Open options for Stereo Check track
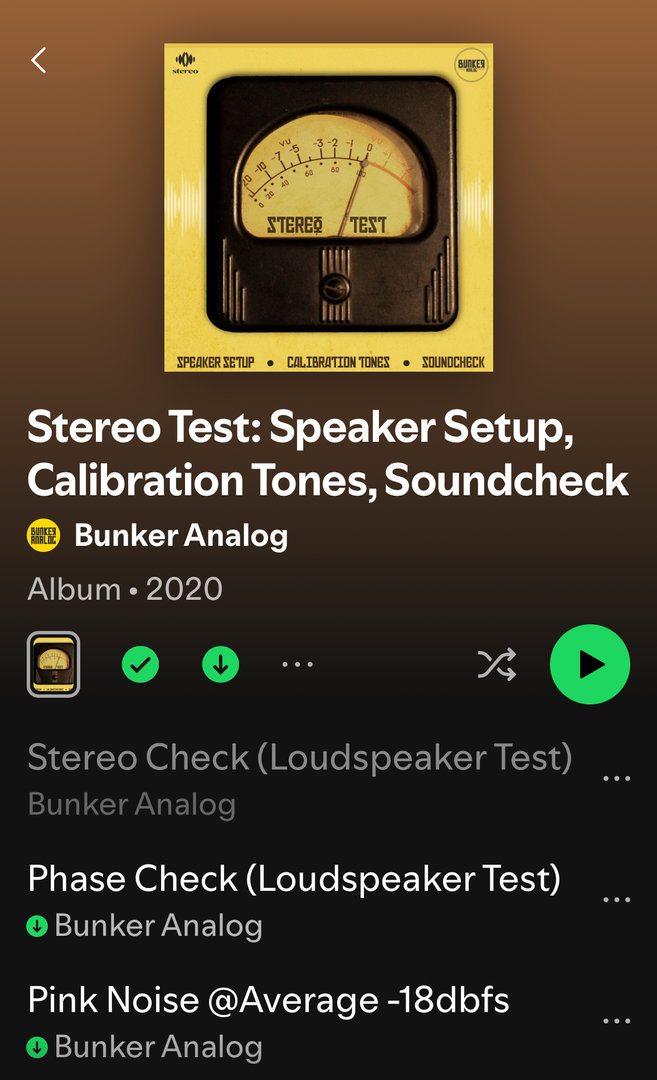The height and width of the screenshot is (1080, 657). point(617,779)
